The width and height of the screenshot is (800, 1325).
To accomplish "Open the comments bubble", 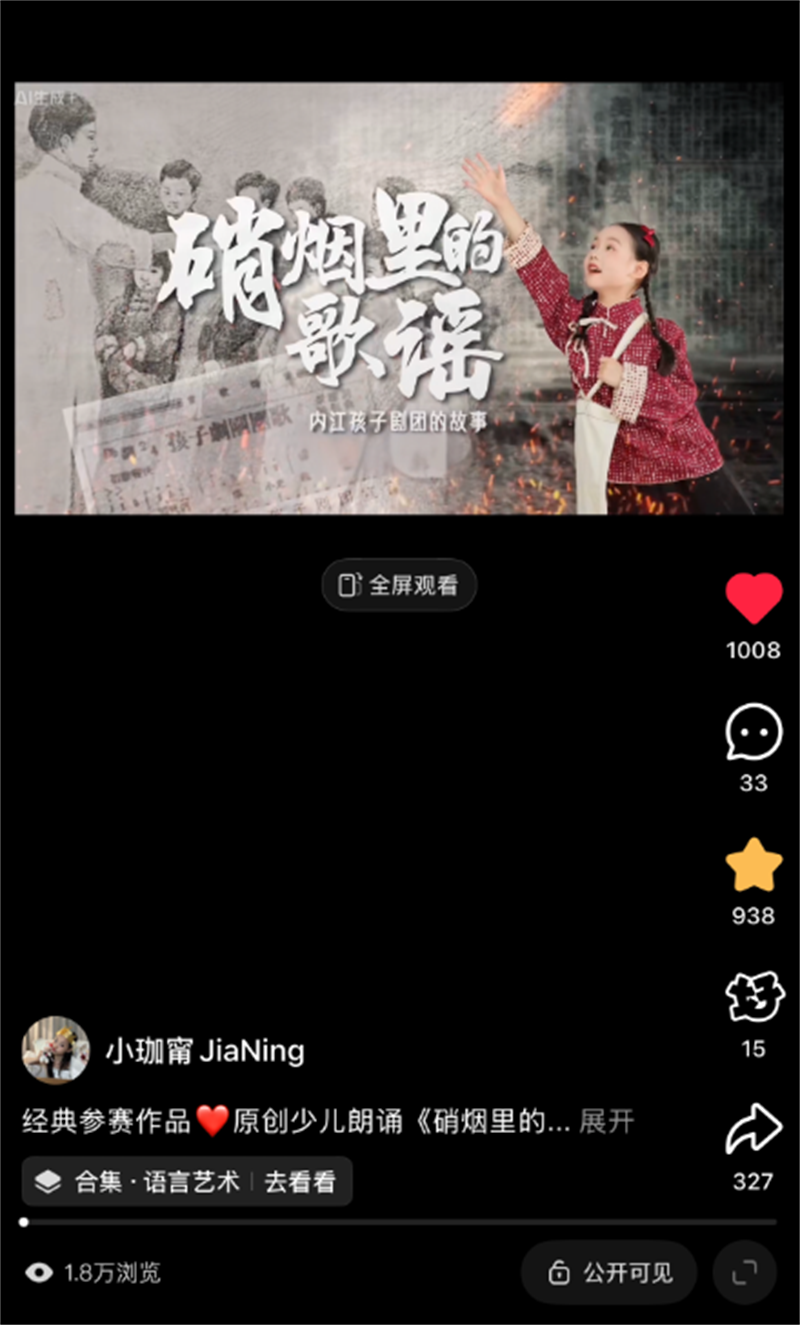I will [x=753, y=733].
